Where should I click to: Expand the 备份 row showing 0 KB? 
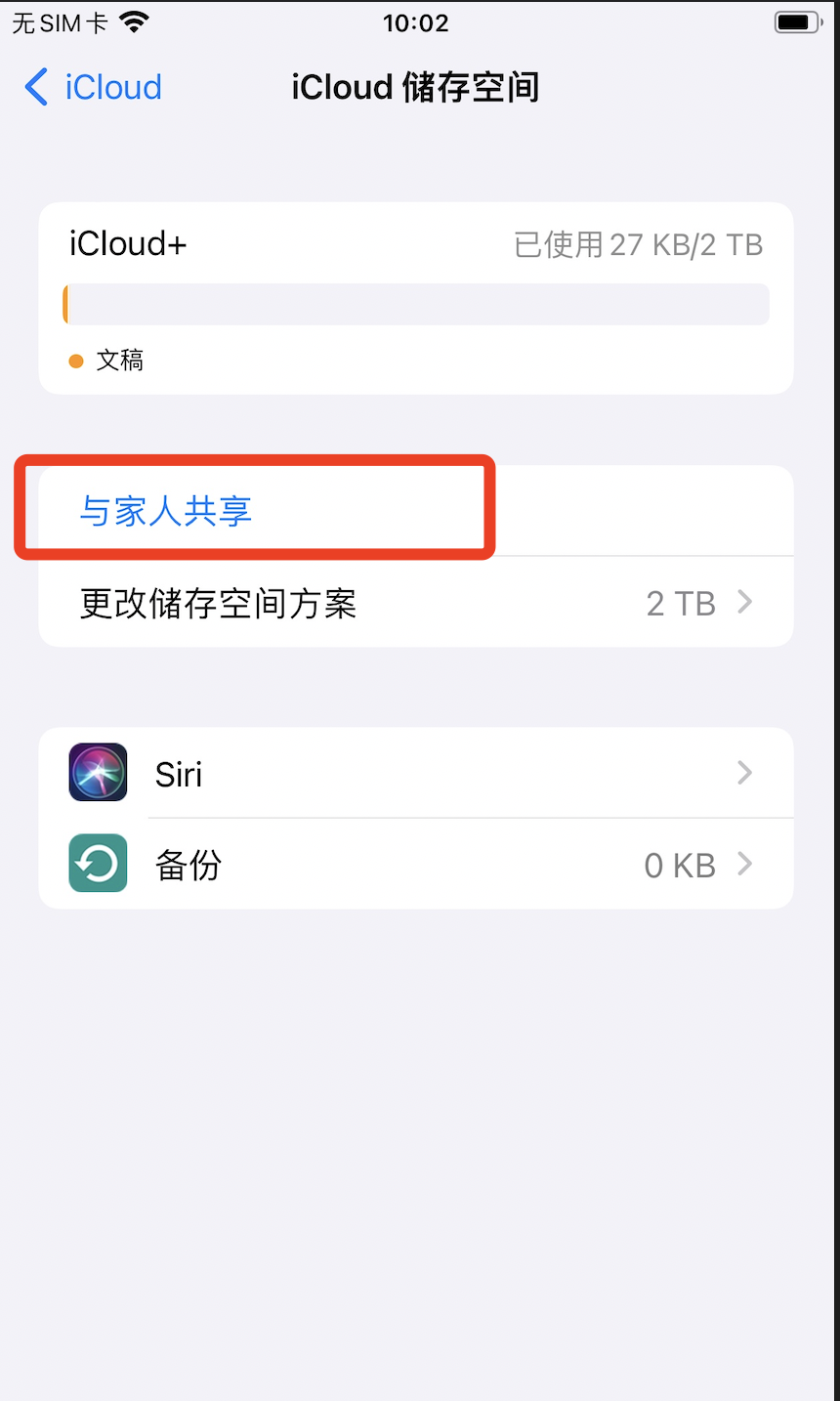point(744,864)
